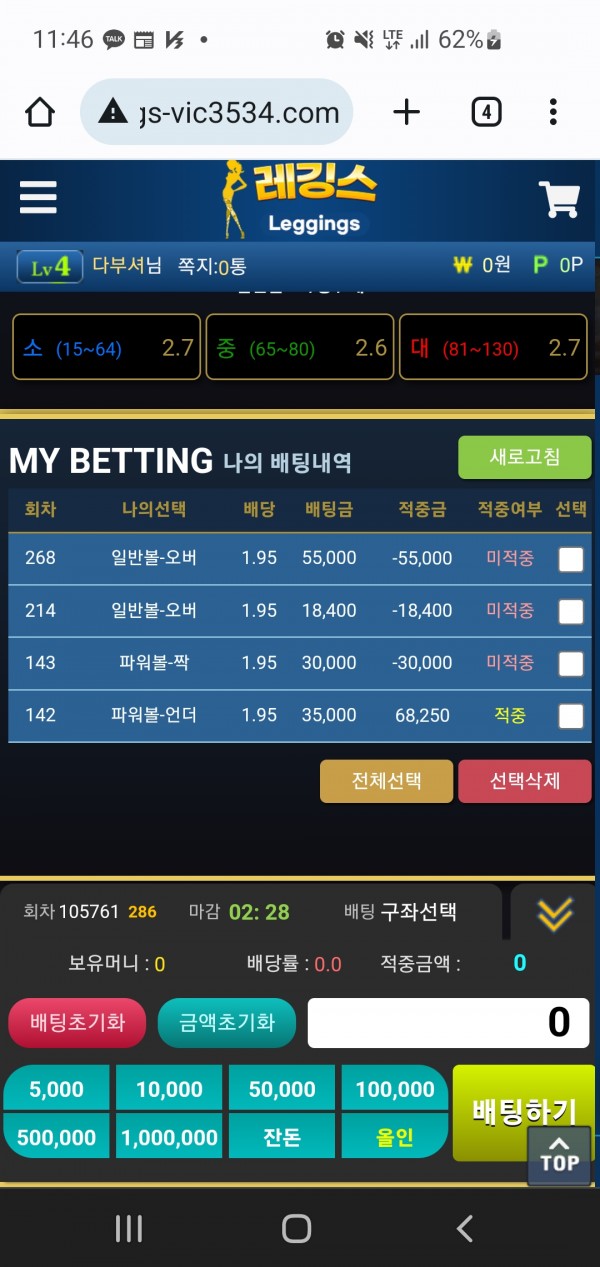Go back with system back button

click(464, 1229)
